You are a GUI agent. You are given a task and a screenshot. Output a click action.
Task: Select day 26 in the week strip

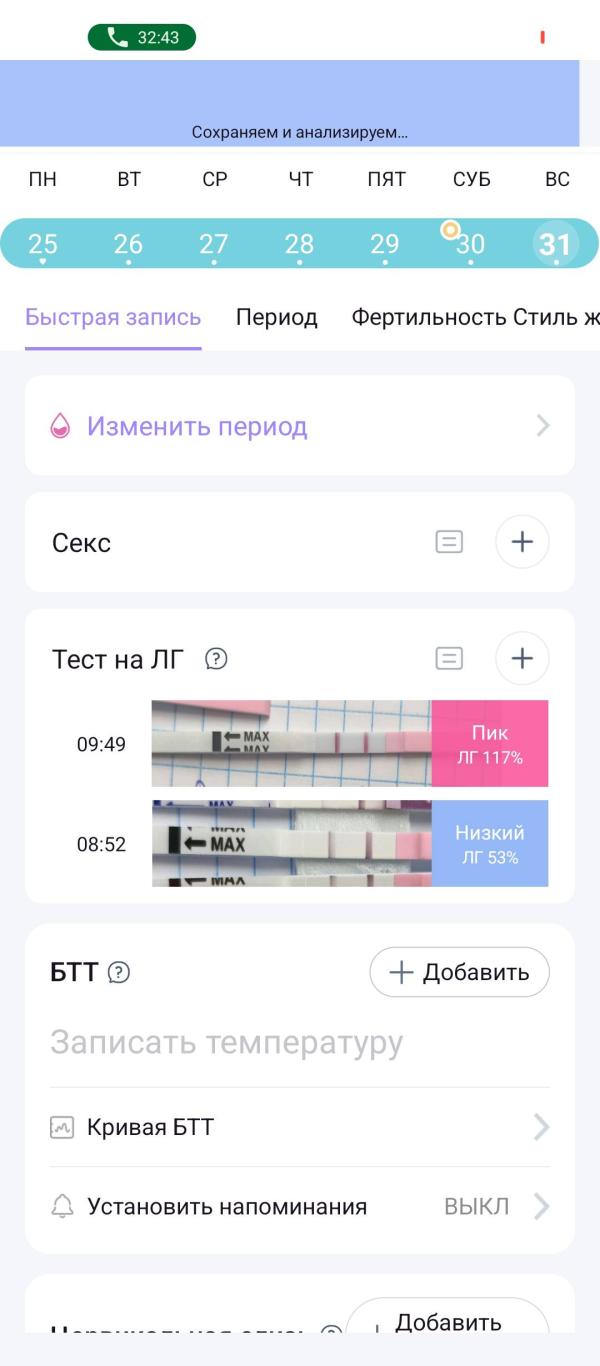click(128, 244)
